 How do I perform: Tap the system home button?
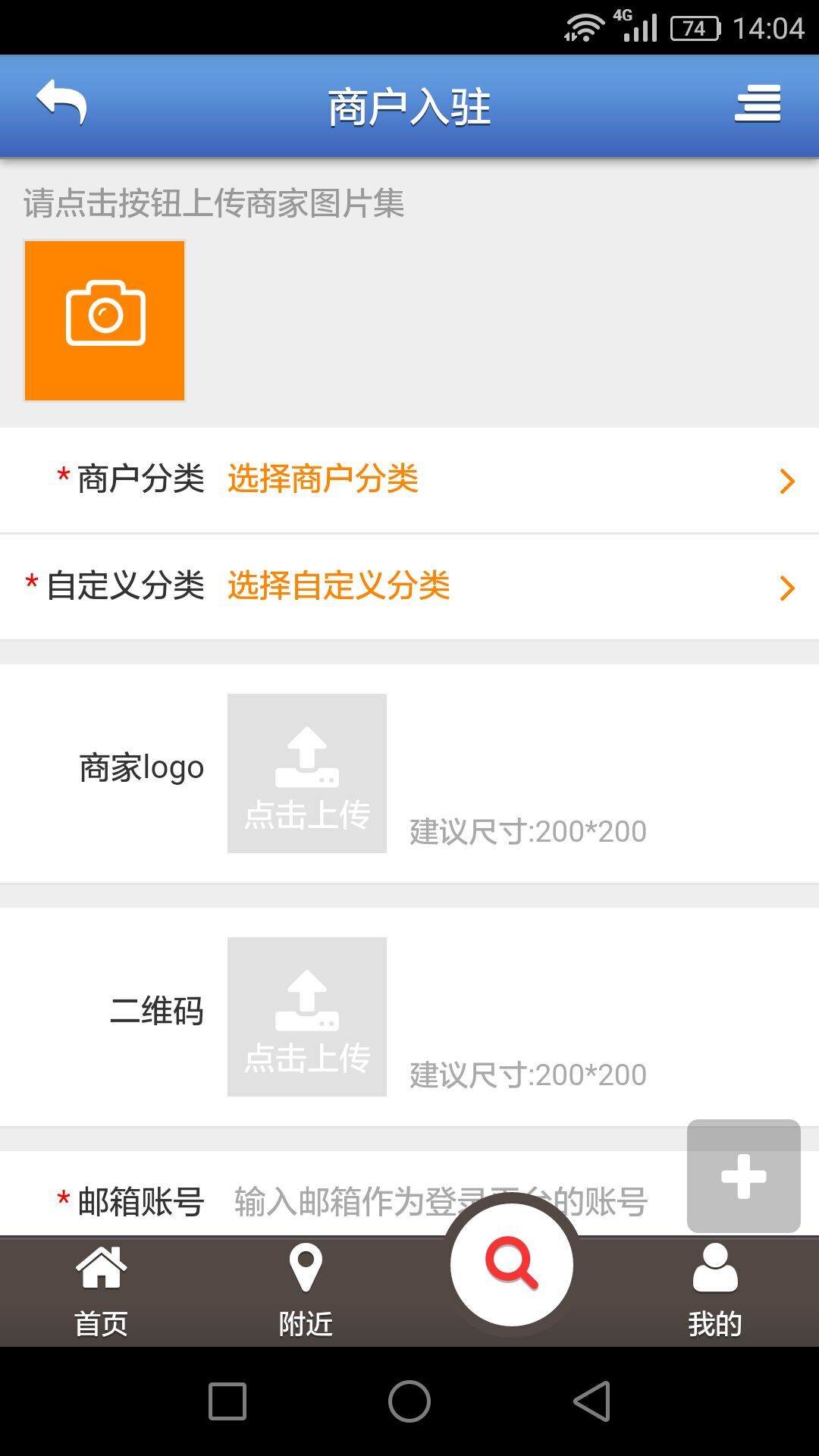pyautogui.click(x=409, y=1401)
